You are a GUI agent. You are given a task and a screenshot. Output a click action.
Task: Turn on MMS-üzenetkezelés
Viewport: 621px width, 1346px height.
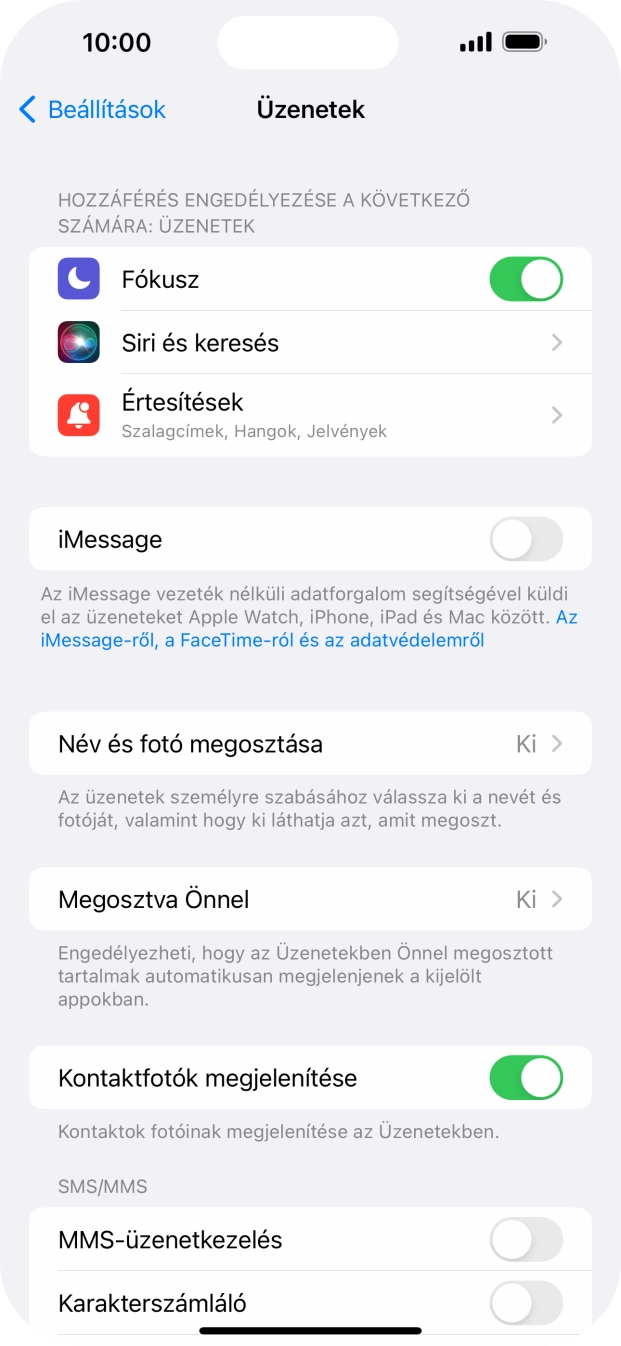pyautogui.click(x=525, y=1240)
